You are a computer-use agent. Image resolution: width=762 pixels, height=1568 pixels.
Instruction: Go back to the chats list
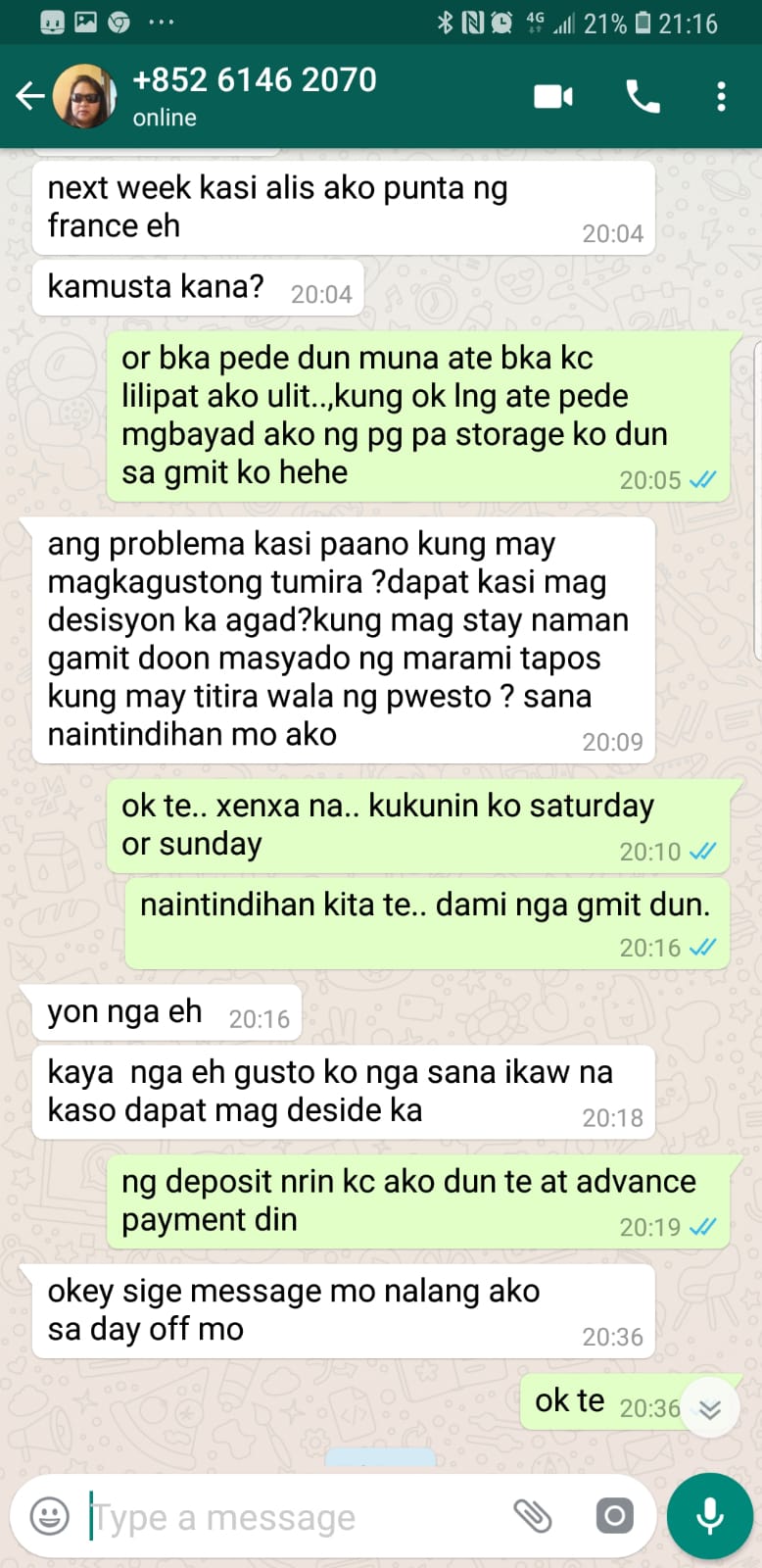pos(29,96)
